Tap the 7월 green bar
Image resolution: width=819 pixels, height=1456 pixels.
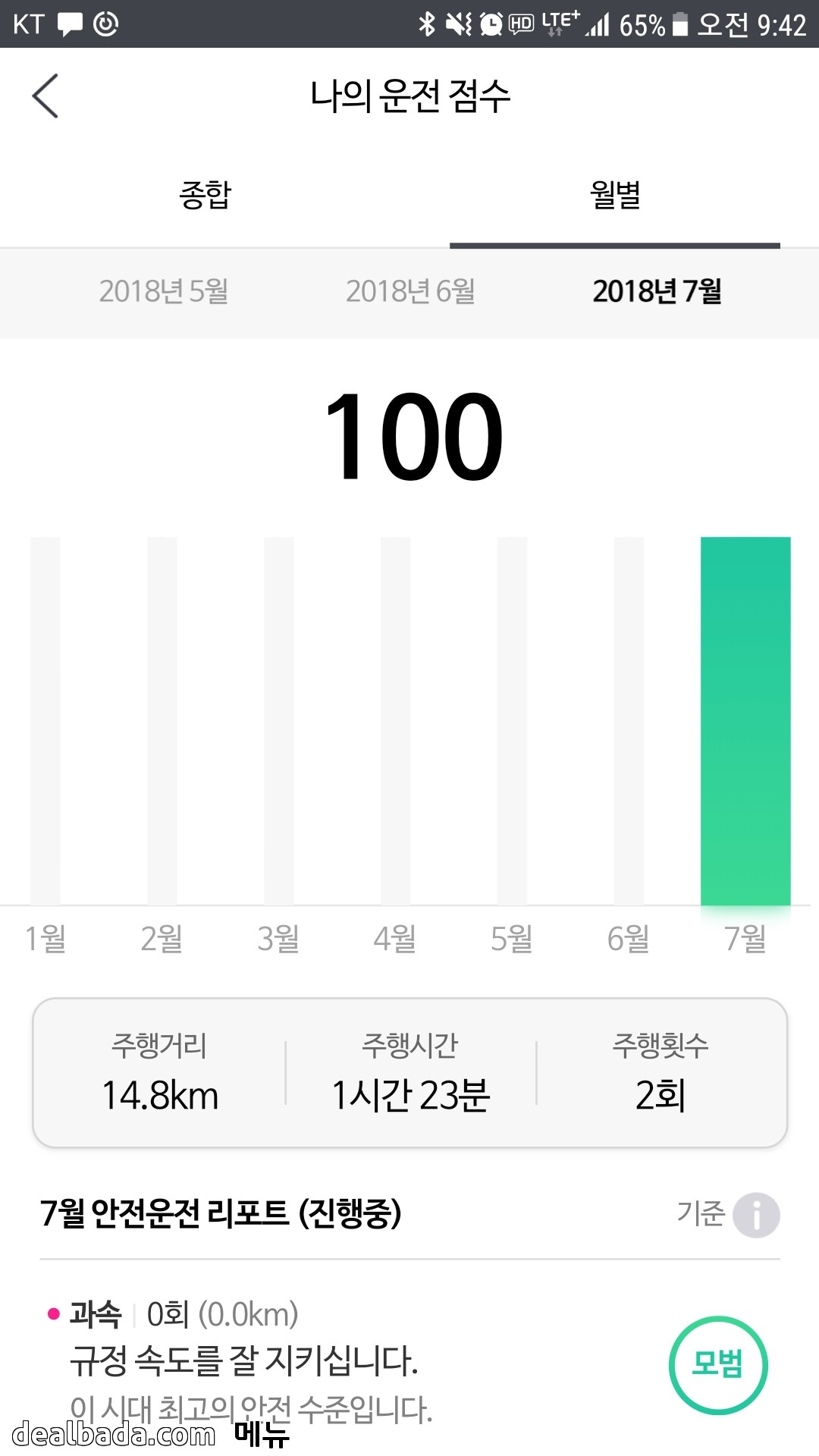(x=745, y=720)
